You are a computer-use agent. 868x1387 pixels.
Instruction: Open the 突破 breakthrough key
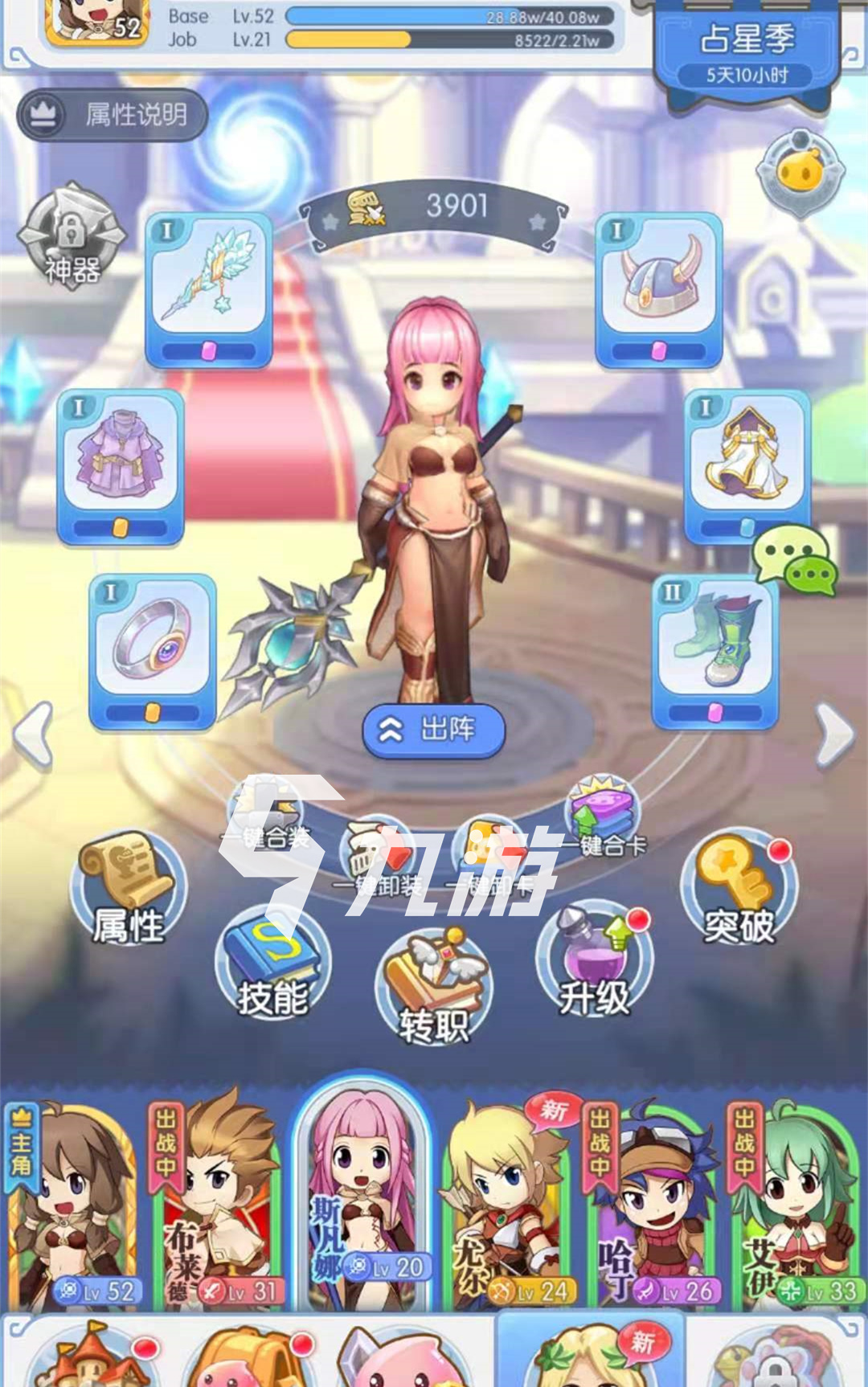pyautogui.click(x=739, y=888)
